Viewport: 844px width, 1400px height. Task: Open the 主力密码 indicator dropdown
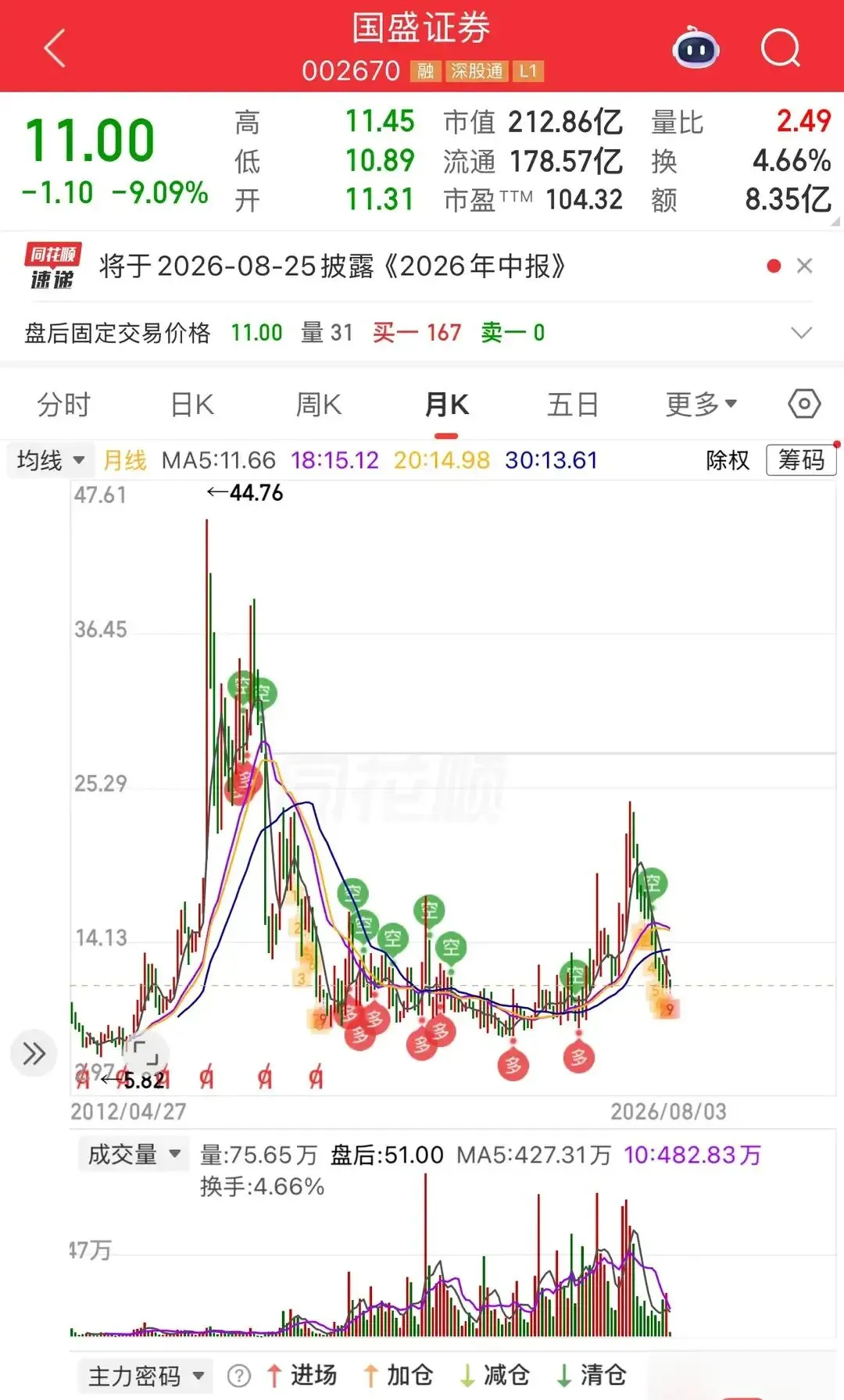coord(145,1376)
